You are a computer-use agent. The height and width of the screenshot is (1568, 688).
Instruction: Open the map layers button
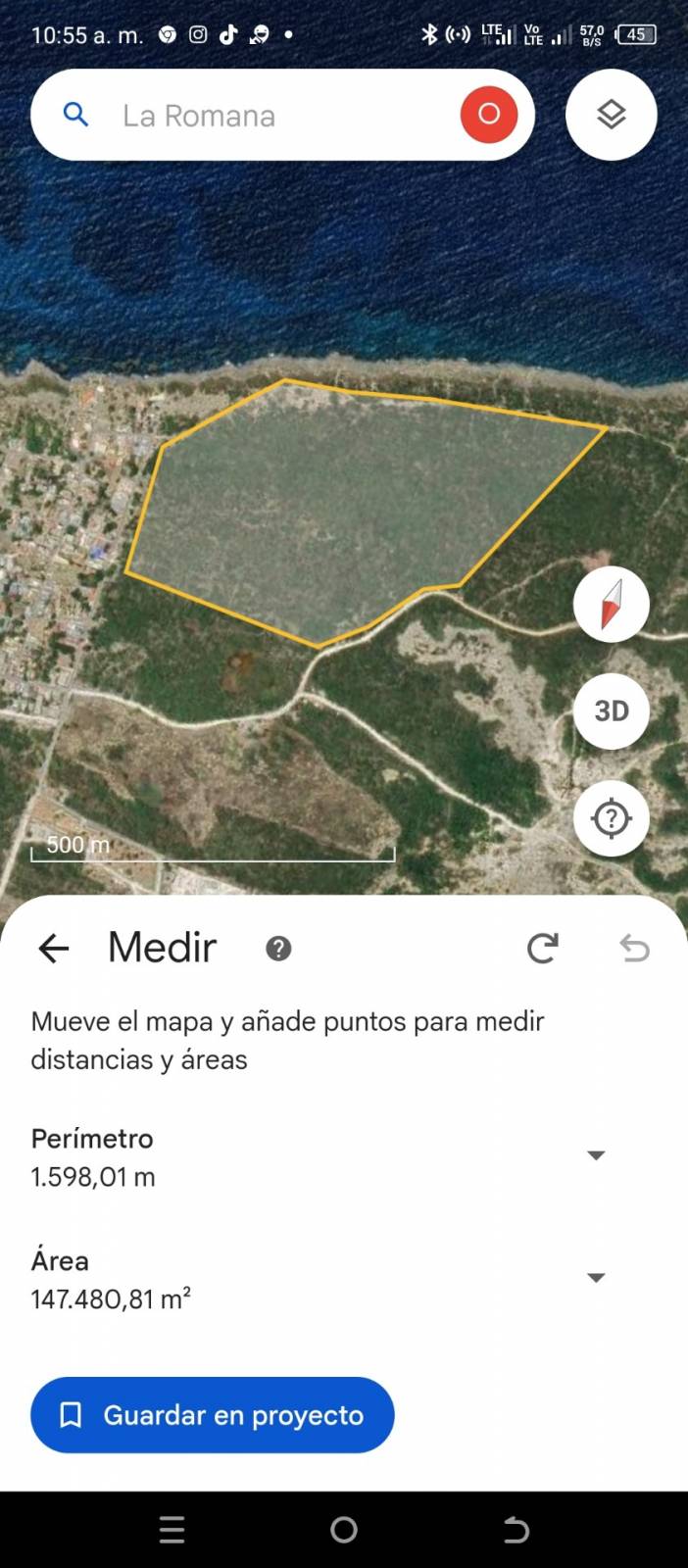(x=611, y=115)
